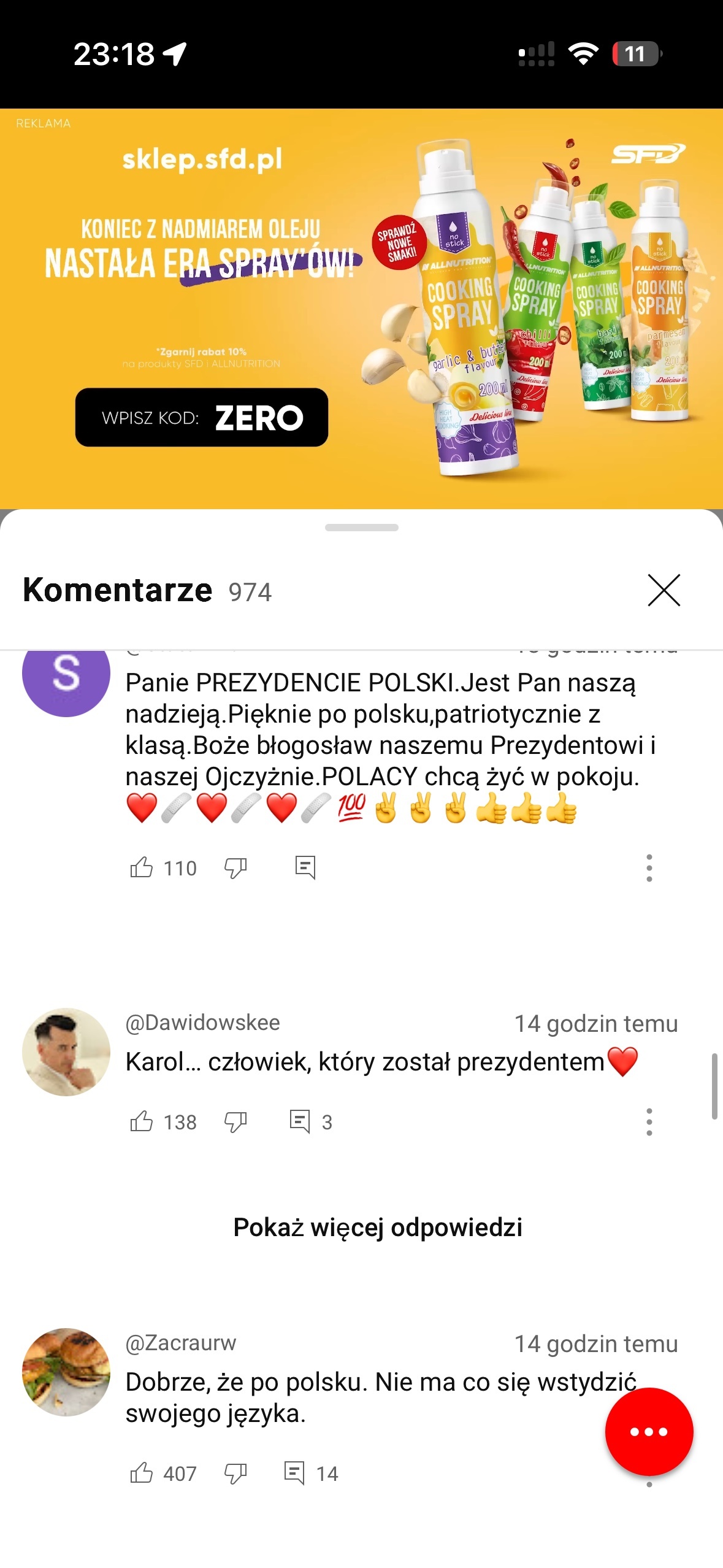Screen dimensions: 723x1568
Task: Open @Dawidowskee's profile picture
Action: pyautogui.click(x=66, y=1051)
